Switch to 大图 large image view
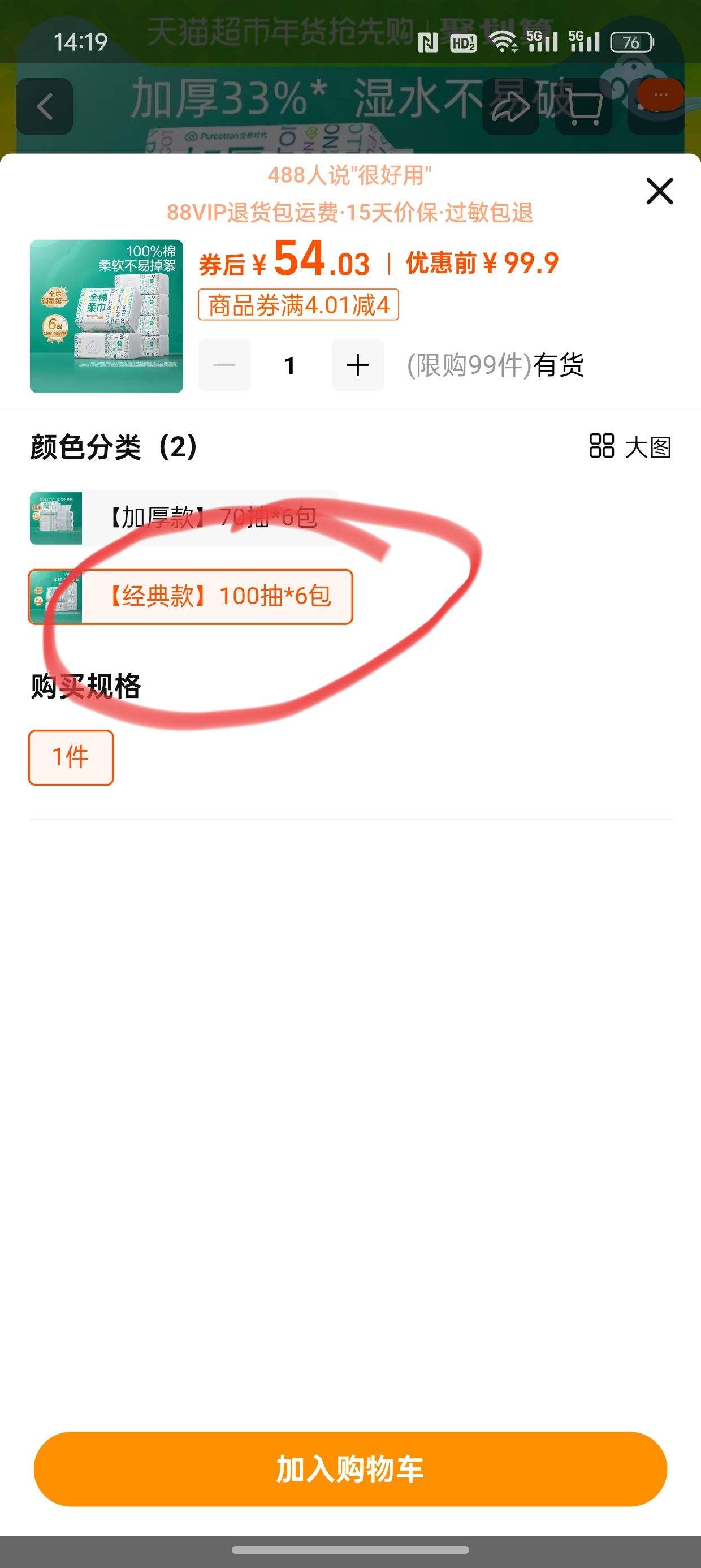 (630, 447)
